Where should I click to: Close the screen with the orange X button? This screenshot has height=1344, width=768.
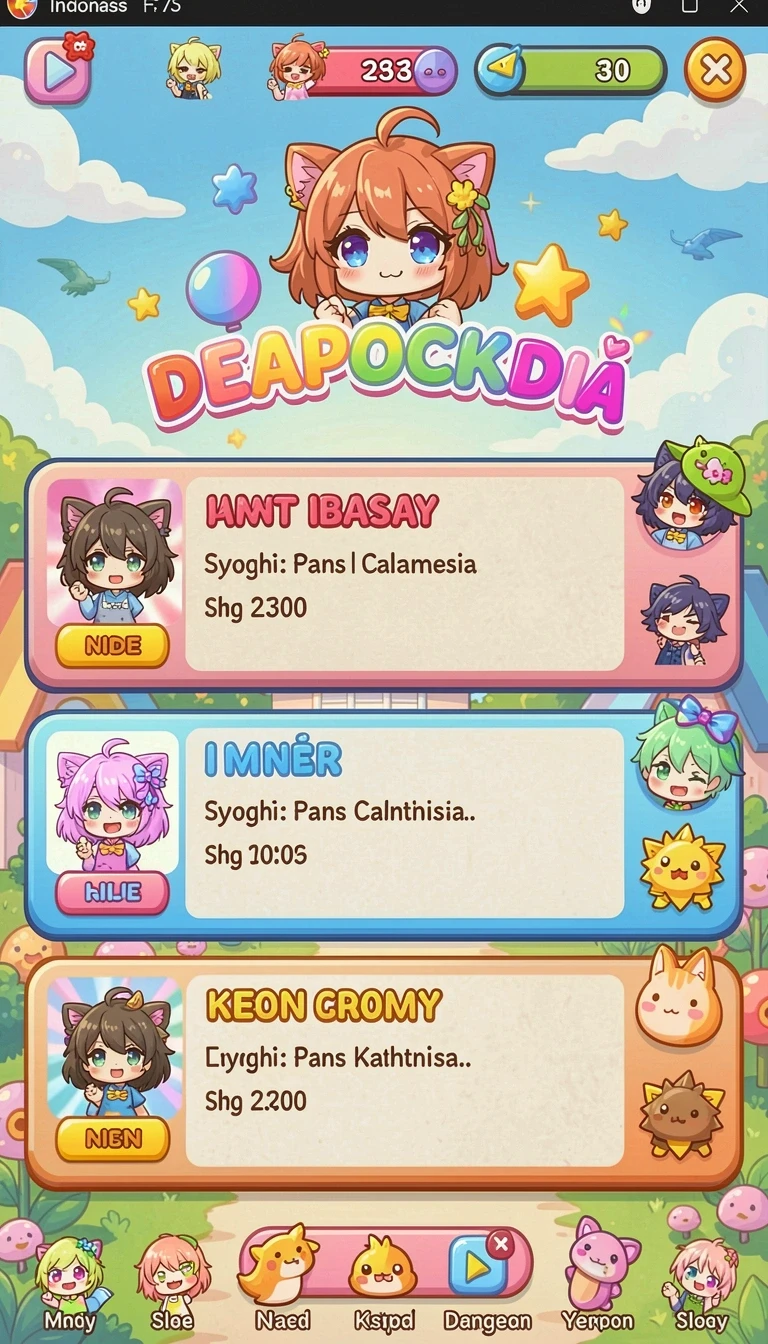715,71
